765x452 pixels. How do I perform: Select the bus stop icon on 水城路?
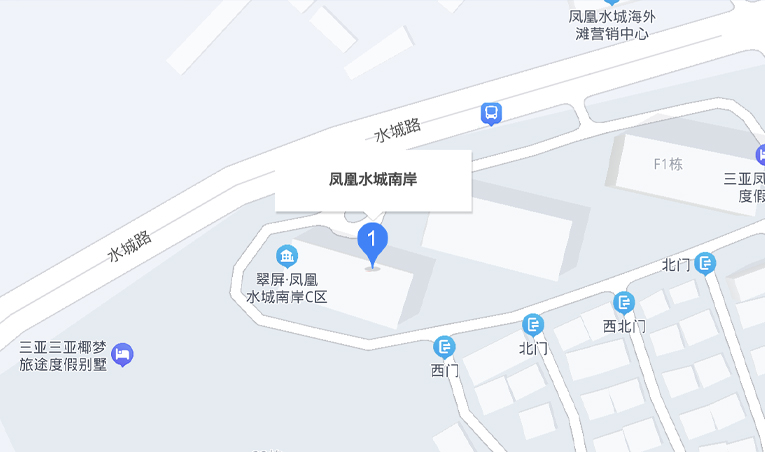click(491, 113)
